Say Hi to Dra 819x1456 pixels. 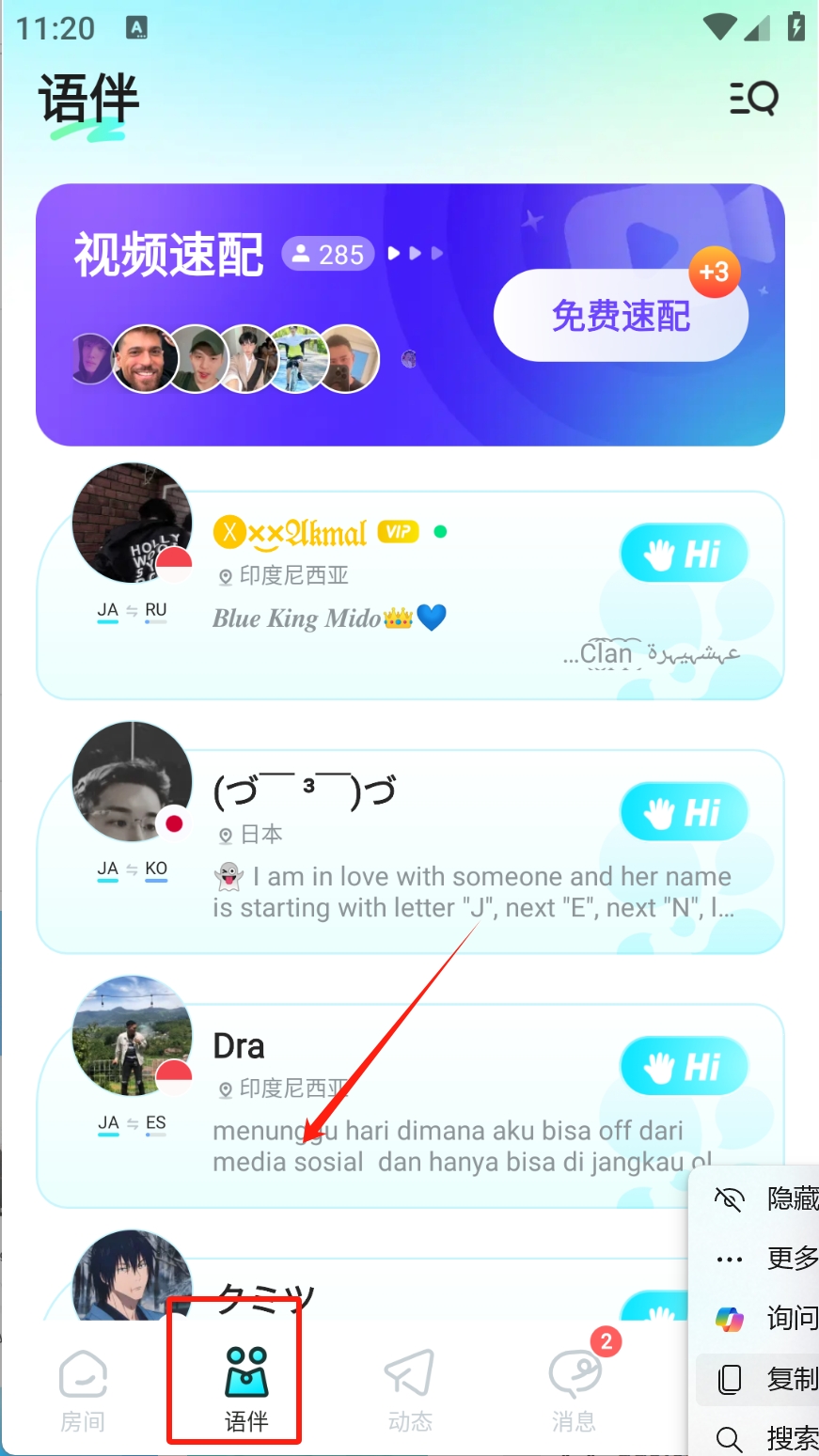(684, 1067)
